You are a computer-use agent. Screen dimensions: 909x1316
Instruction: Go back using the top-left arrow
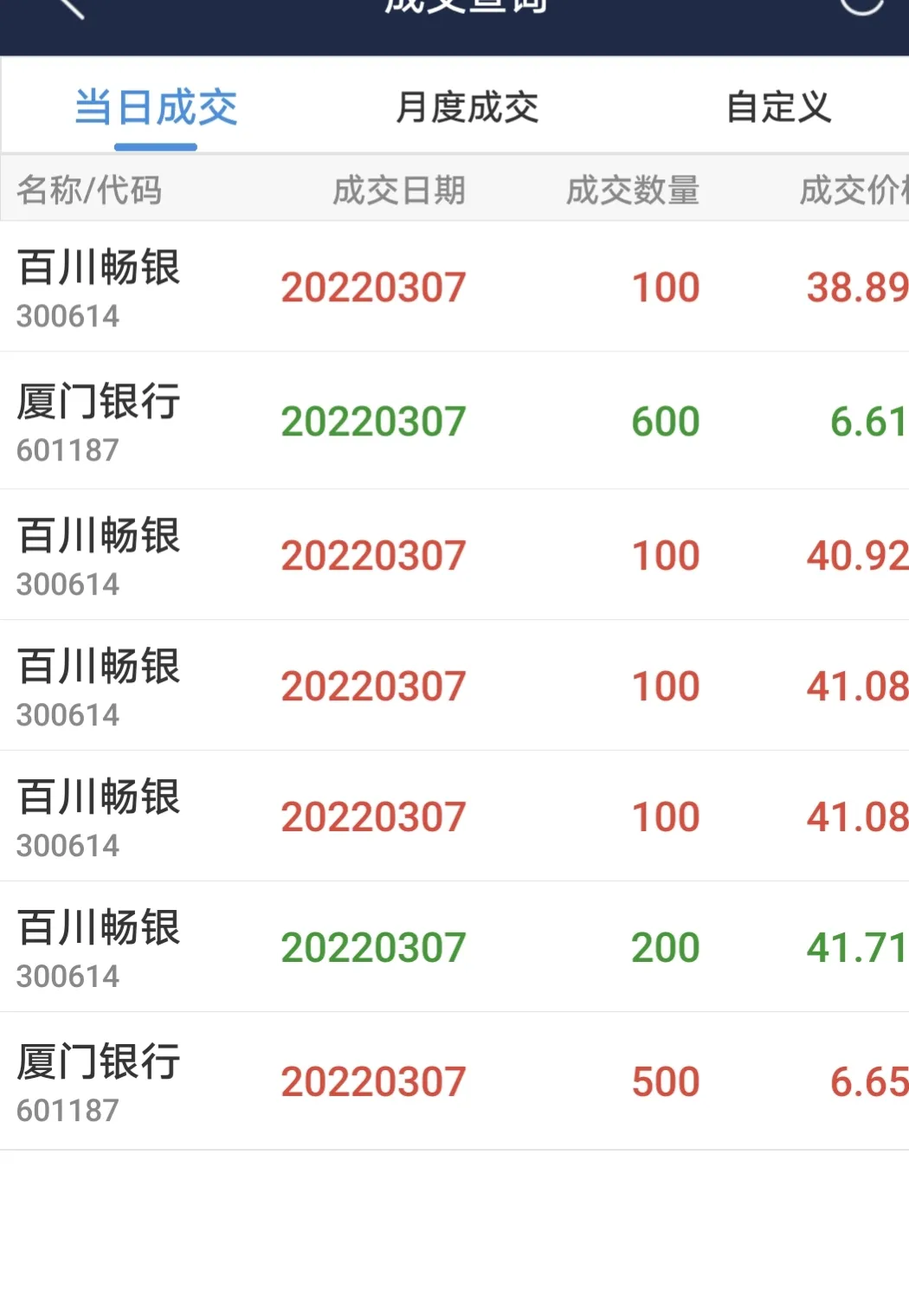[69, 7]
